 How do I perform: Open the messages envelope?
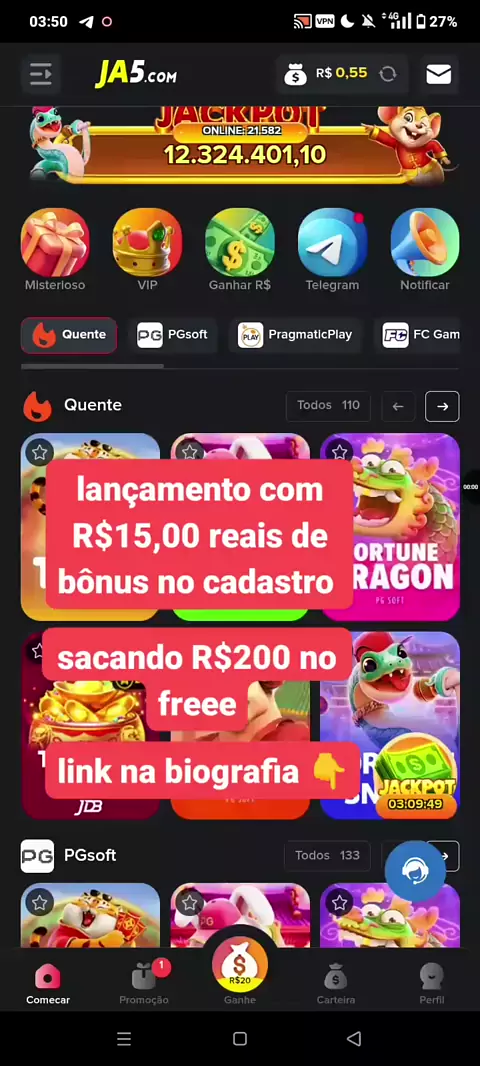coord(439,73)
